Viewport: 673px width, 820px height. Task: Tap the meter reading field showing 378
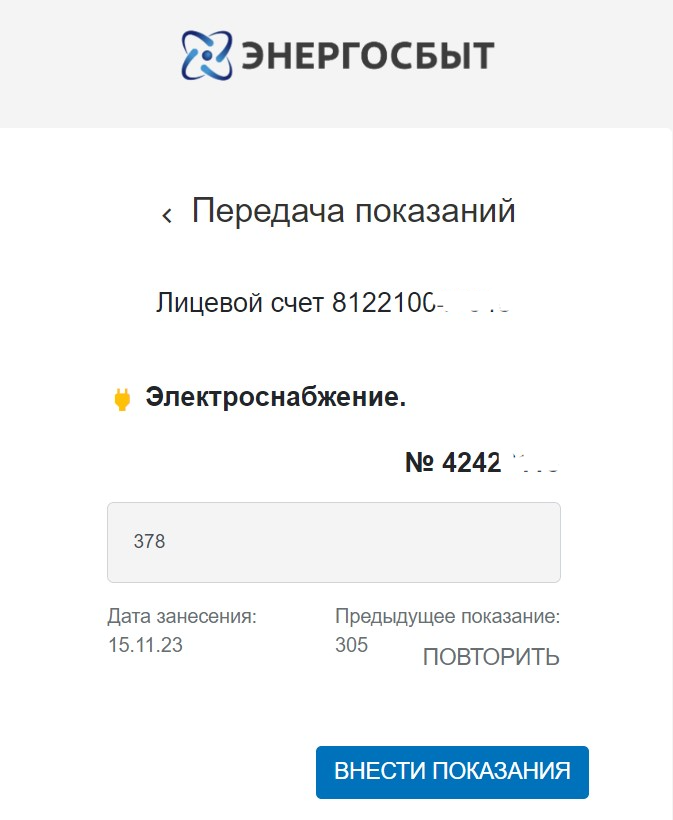click(x=333, y=542)
